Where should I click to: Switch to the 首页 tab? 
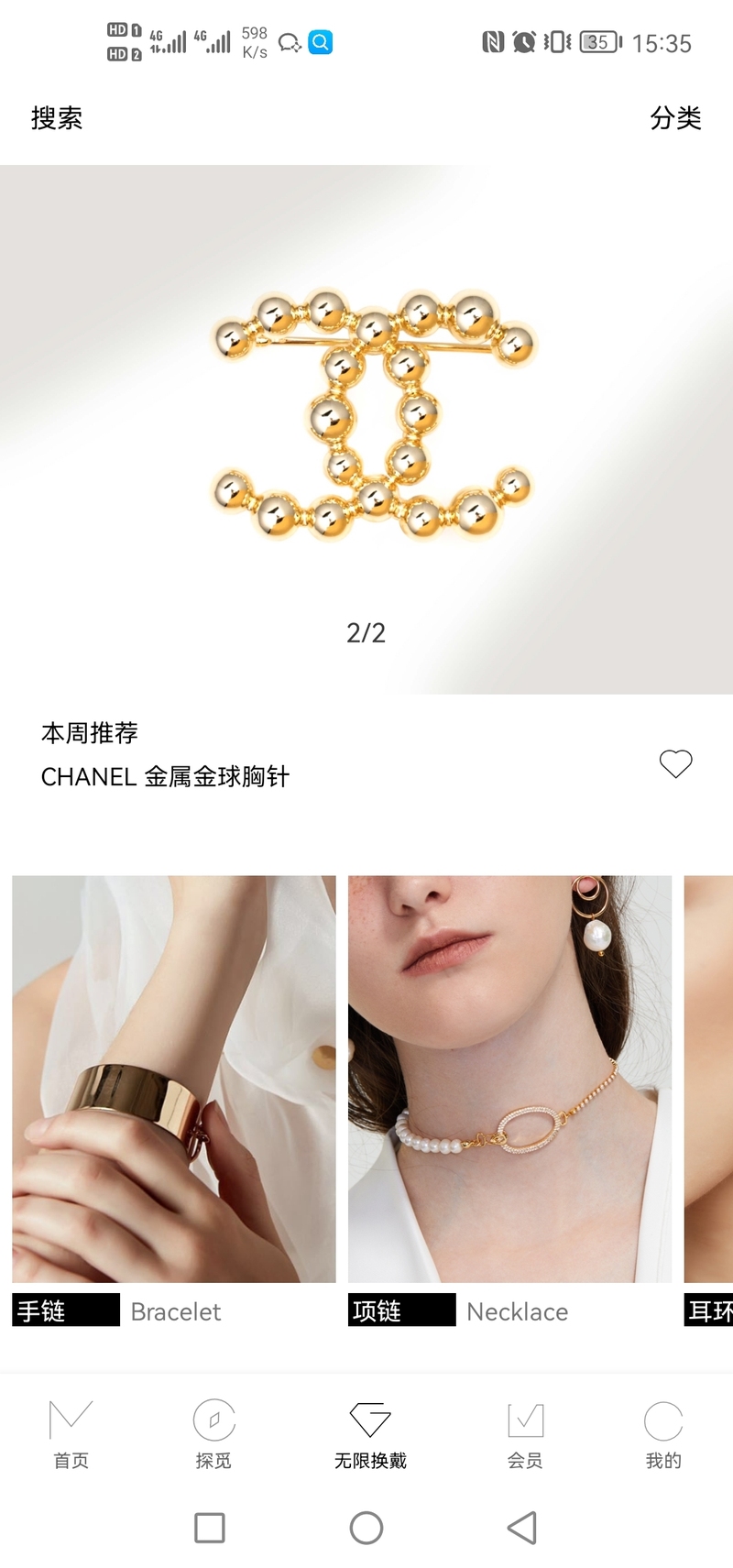tap(71, 1434)
